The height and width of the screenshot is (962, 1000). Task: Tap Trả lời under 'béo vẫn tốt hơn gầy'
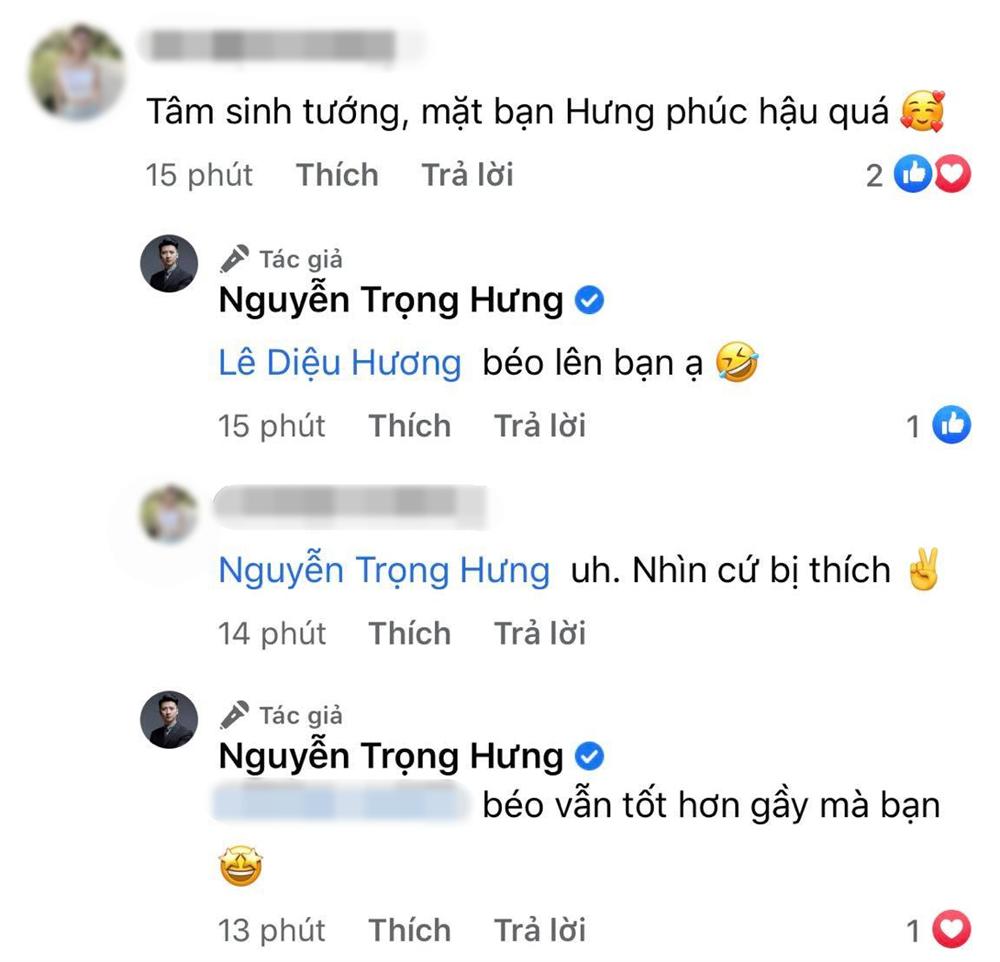(x=540, y=930)
